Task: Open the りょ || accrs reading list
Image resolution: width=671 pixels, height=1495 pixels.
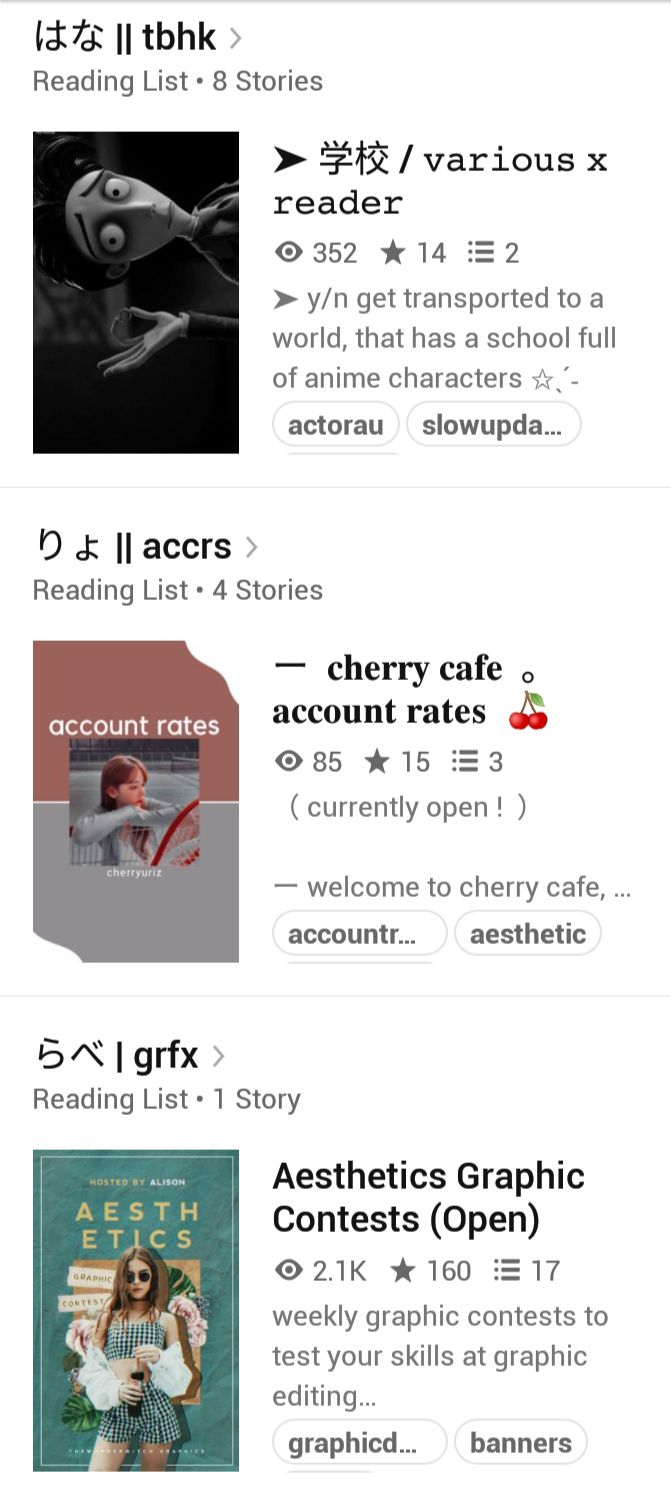Action: [x=146, y=547]
